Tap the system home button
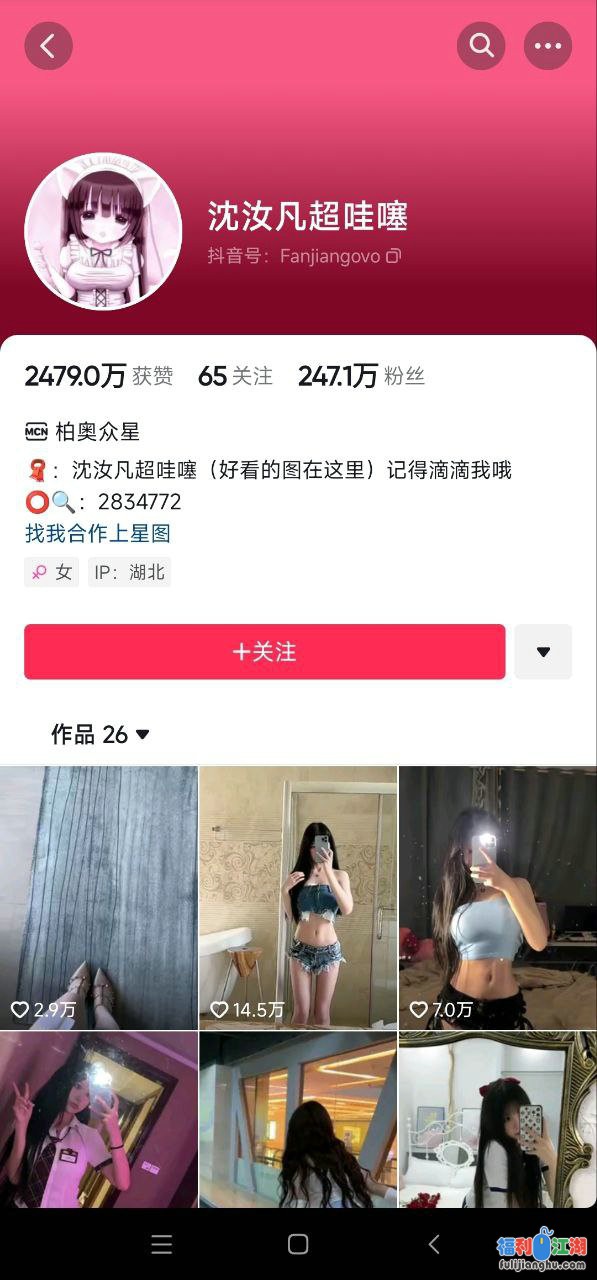The image size is (597, 1280). pos(298,1244)
